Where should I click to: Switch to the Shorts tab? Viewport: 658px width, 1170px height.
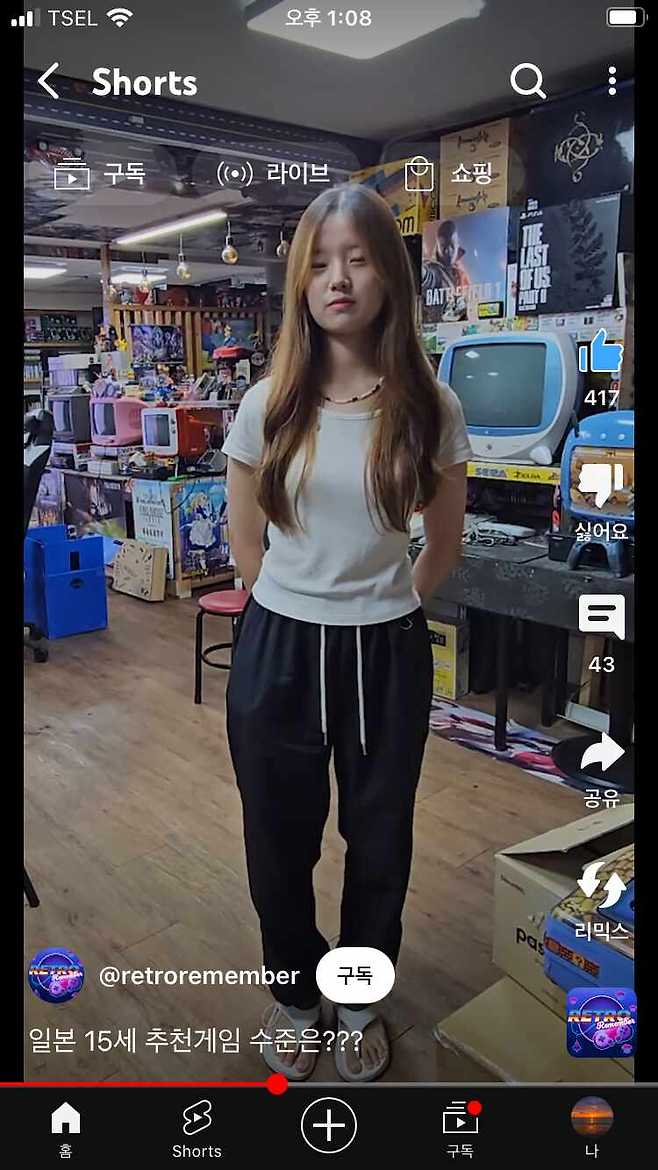(x=197, y=1128)
